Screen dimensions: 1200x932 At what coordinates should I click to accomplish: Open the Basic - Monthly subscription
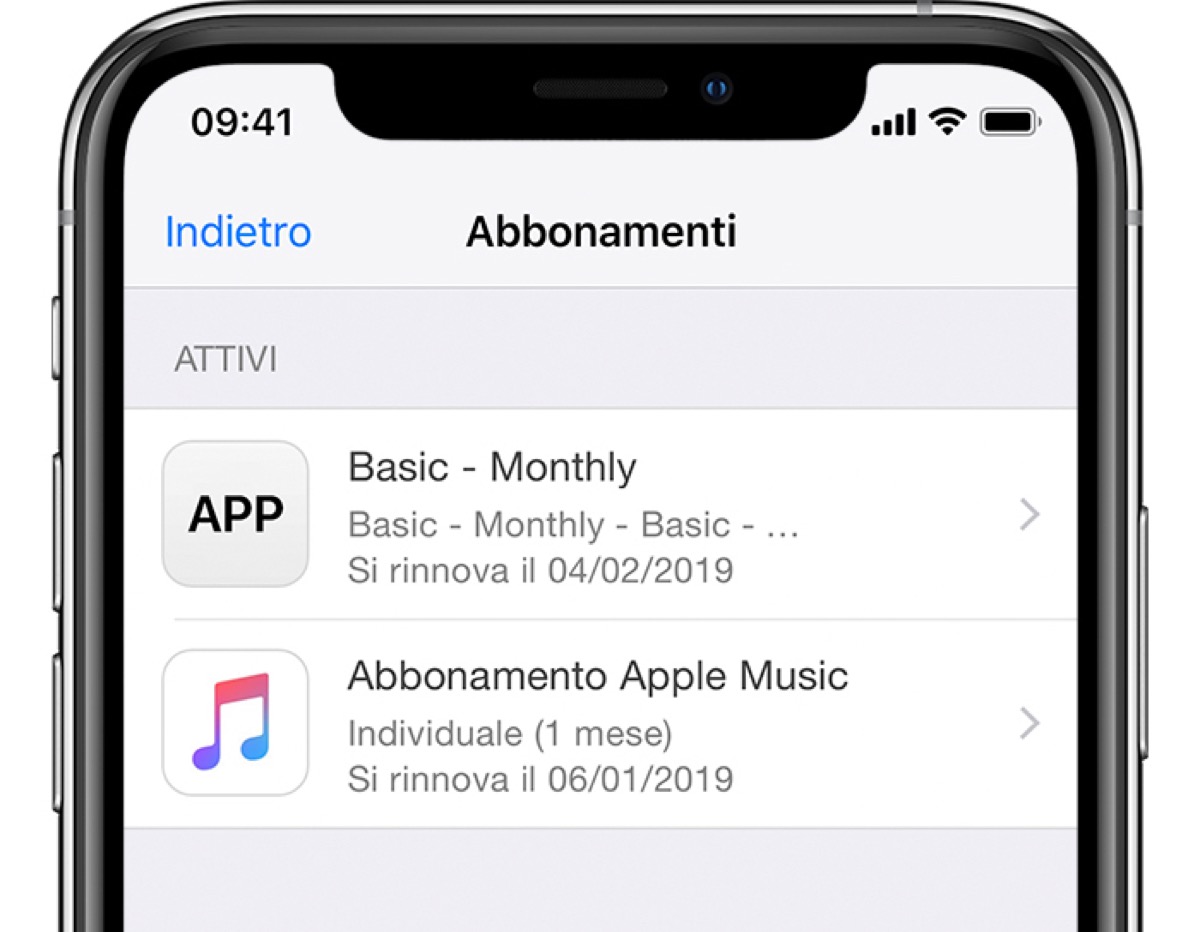click(600, 515)
